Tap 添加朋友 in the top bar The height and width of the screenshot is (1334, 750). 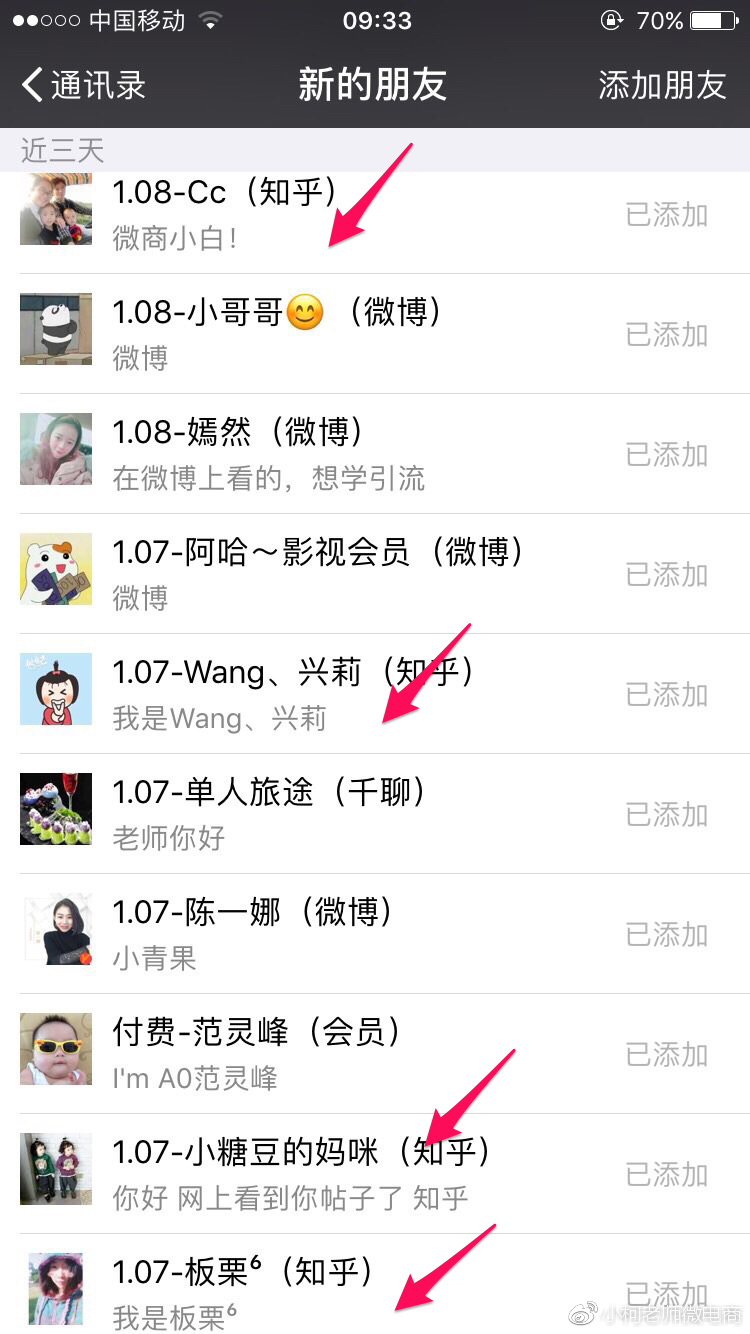pyautogui.click(x=662, y=85)
